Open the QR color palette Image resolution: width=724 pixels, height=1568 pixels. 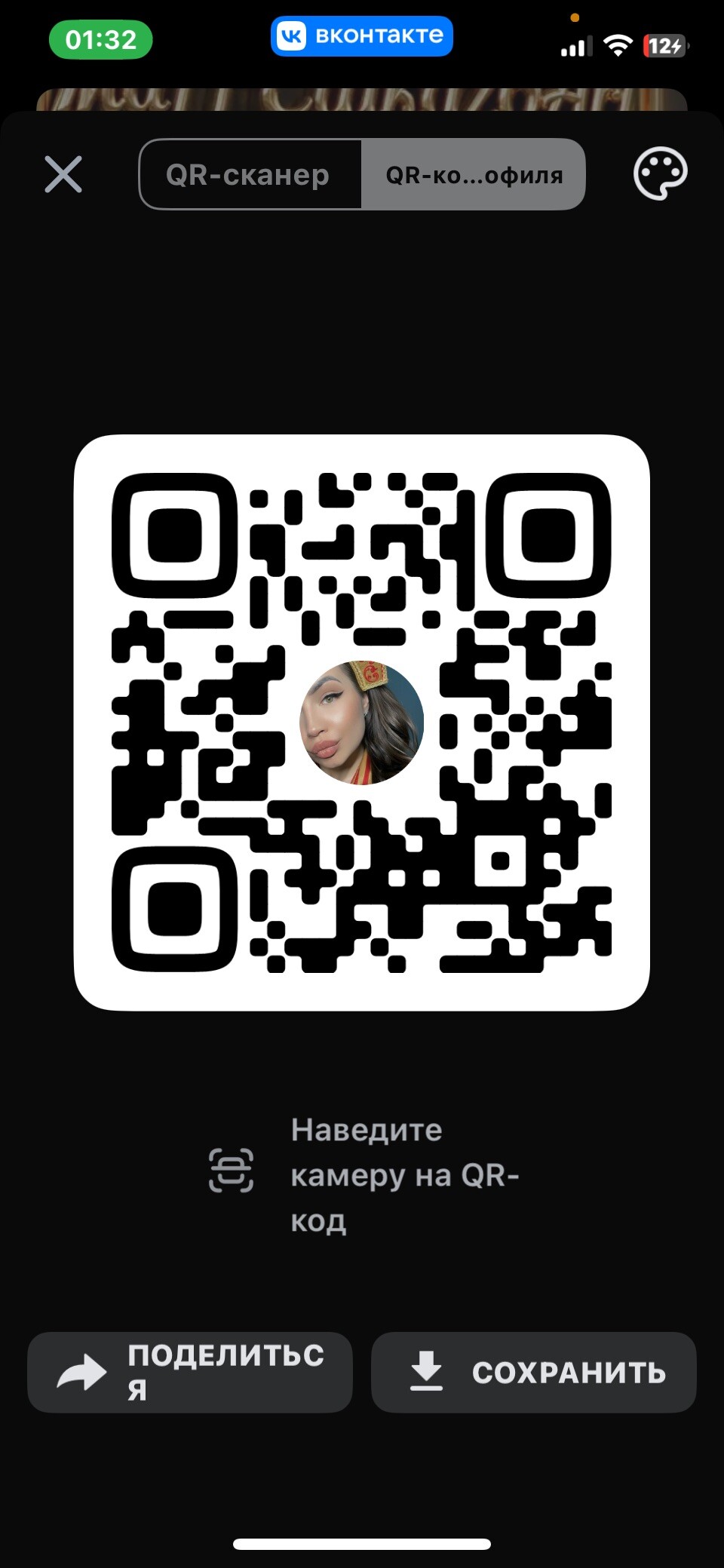[x=660, y=174]
